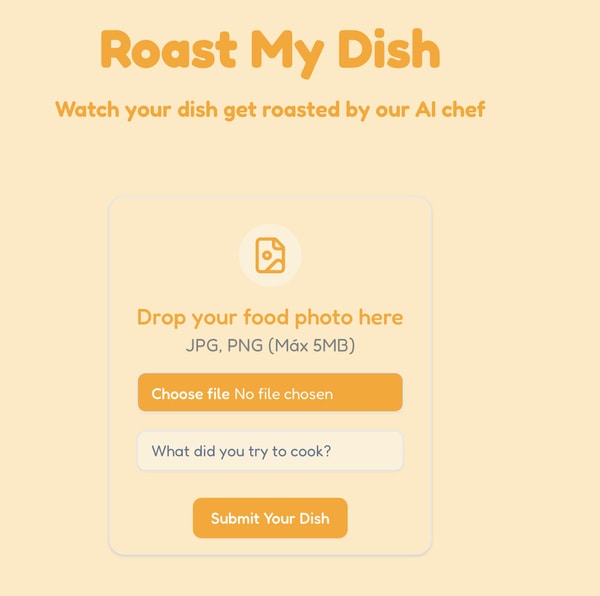
Task: Focus the 'What did you try to cook?' field
Action: tap(270, 451)
